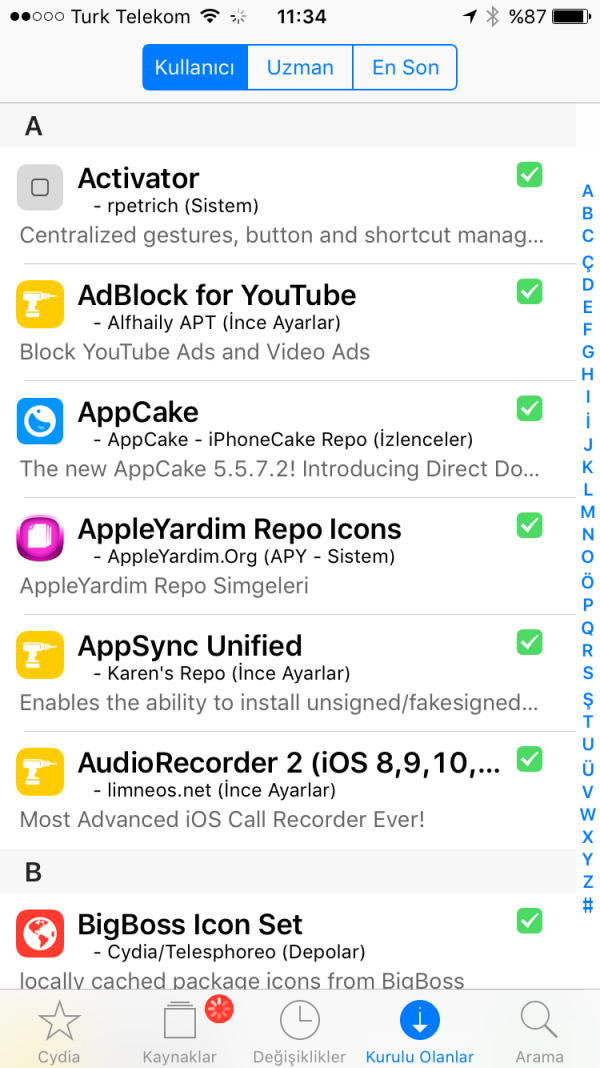Open AudioRecorder 2 package details

(280, 790)
